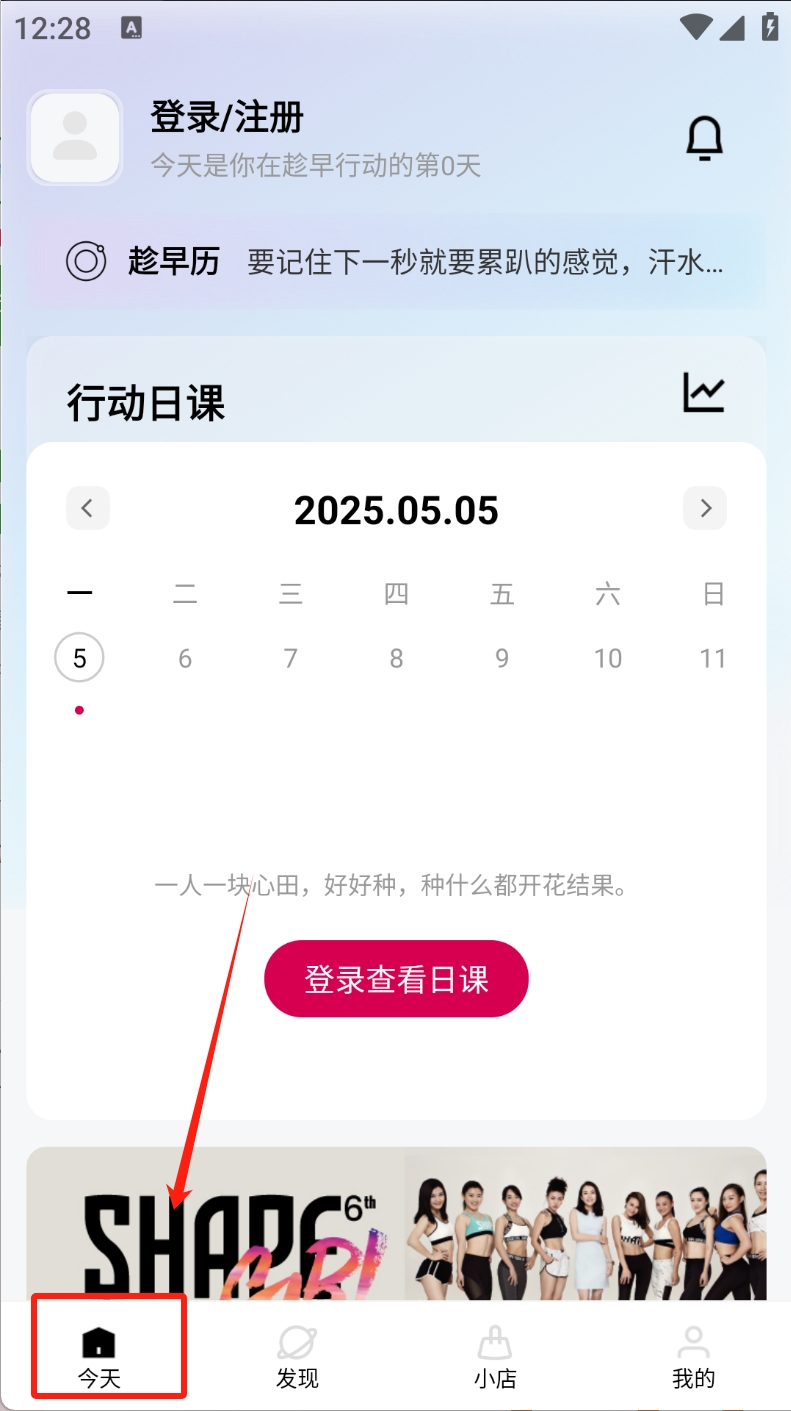791x1411 pixels.
Task: View the 行动日课 statistics chart icon
Action: coord(704,392)
